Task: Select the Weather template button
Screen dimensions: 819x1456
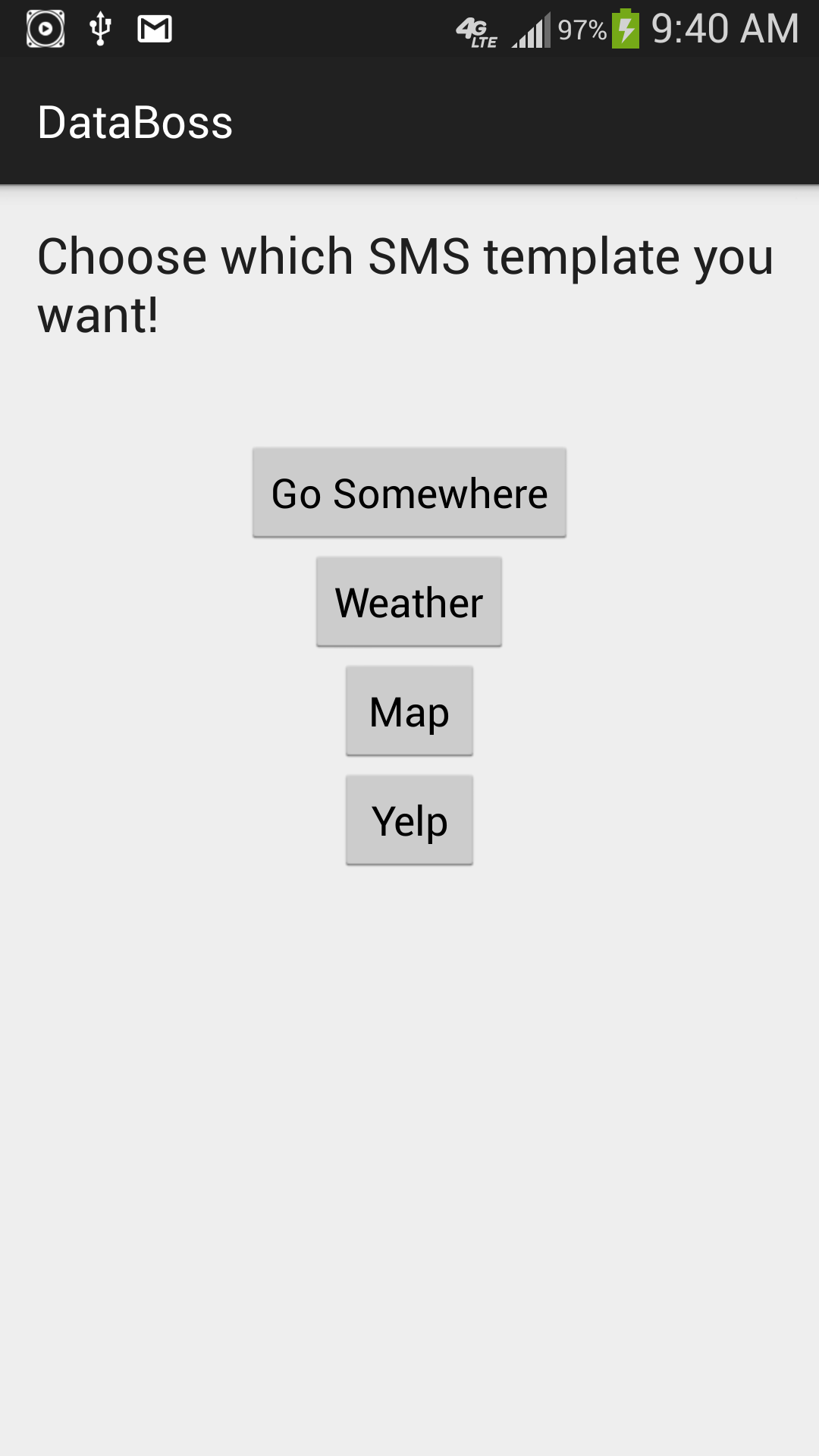Action: 409,602
